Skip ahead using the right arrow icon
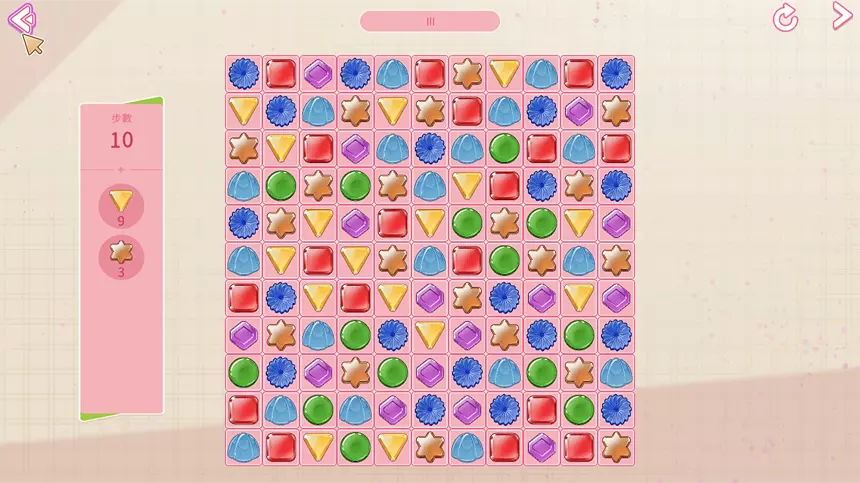Viewport: 860px width, 483px height. (x=841, y=16)
